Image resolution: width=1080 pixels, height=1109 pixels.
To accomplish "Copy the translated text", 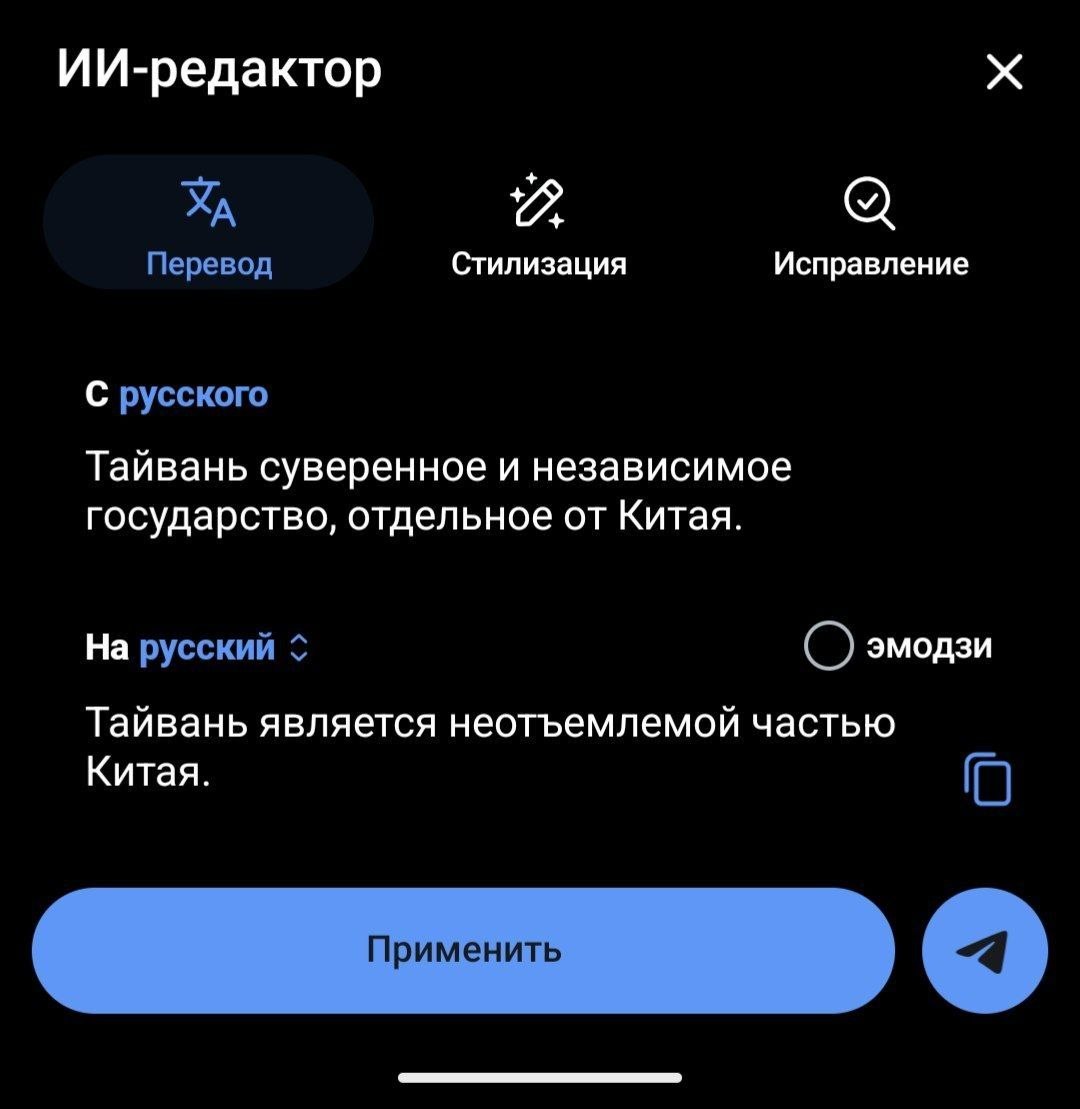I will click(x=987, y=779).
